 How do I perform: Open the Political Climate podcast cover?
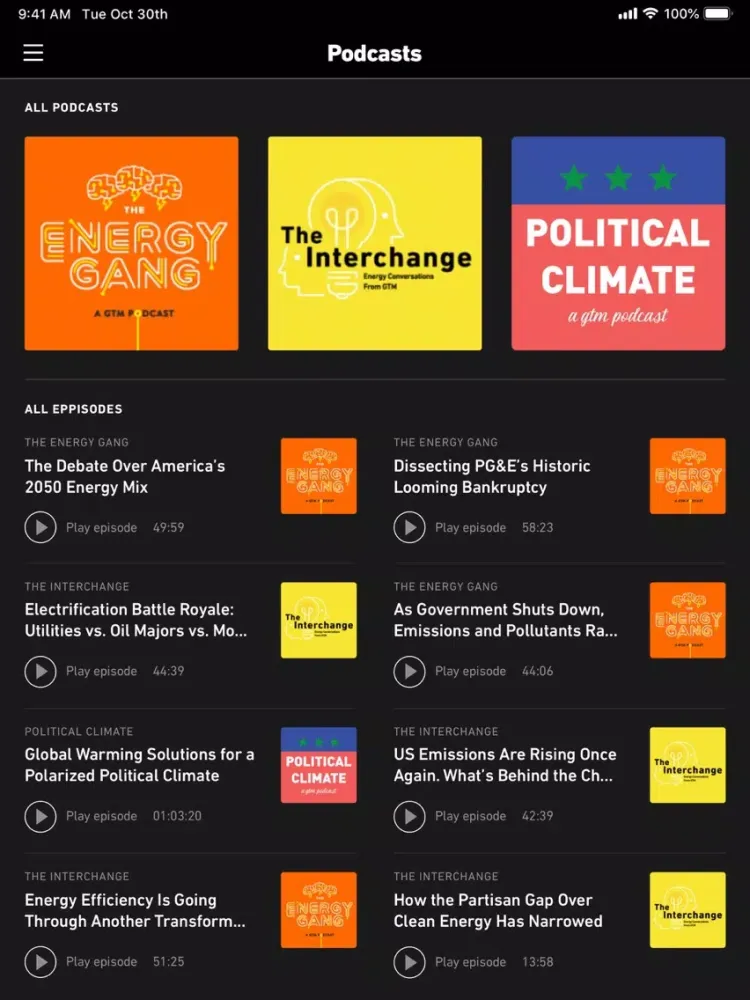(x=618, y=243)
